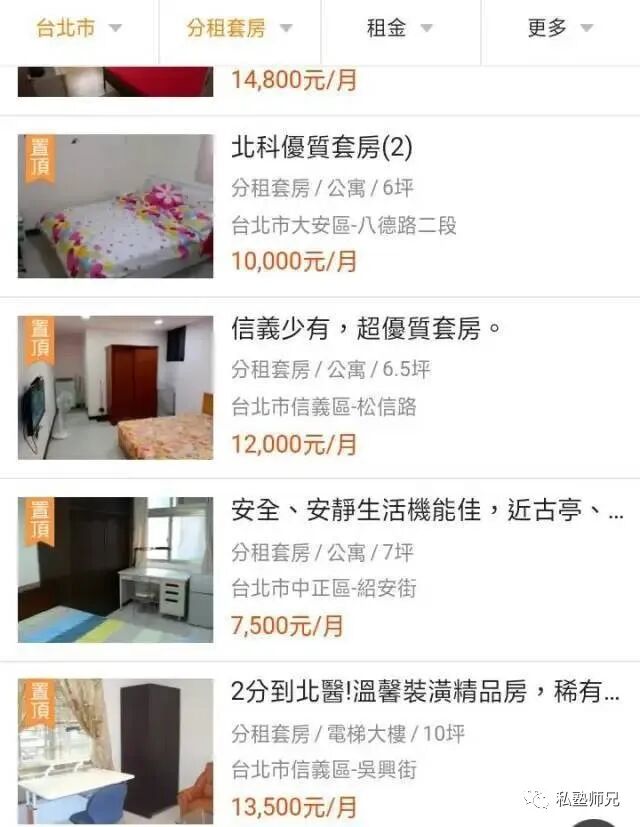This screenshot has width=640, height=827.
Task: Open the 2分到北醫 吳興街 listing
Action: pyautogui.click(x=320, y=745)
